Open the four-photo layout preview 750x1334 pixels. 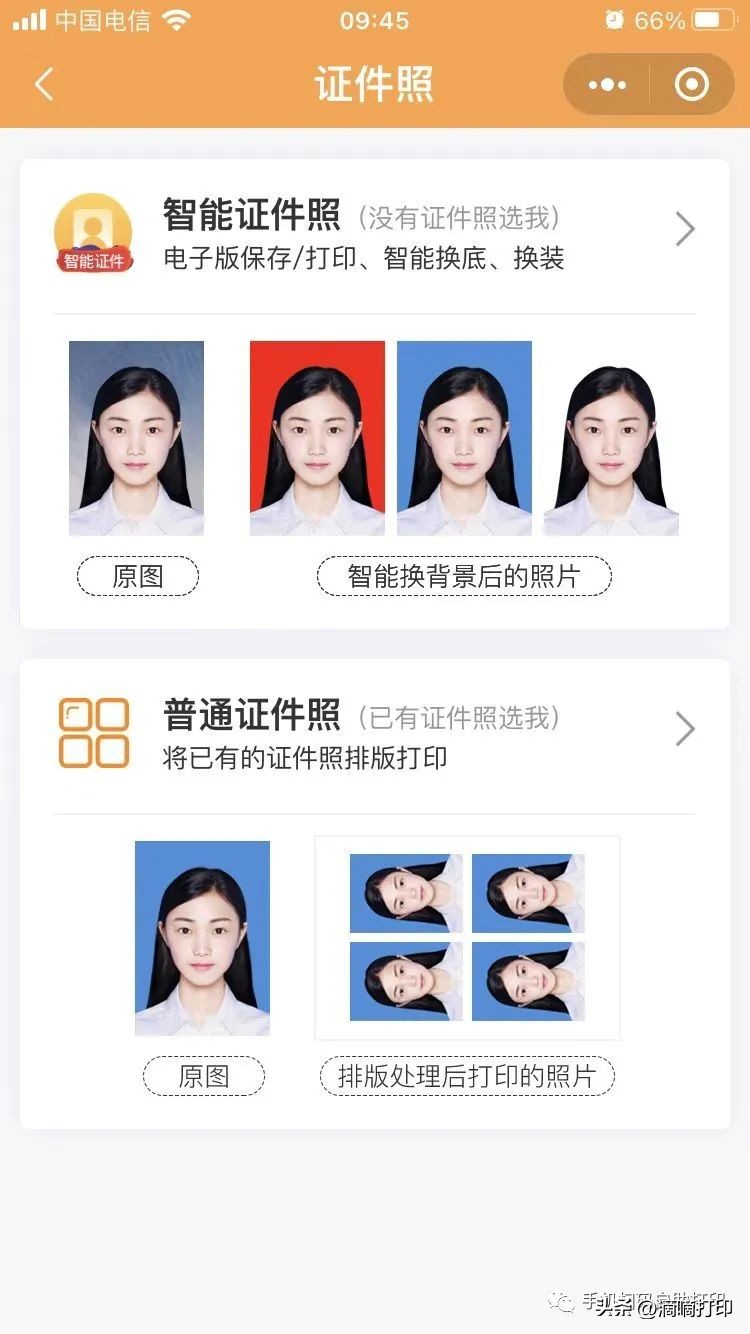coord(467,936)
